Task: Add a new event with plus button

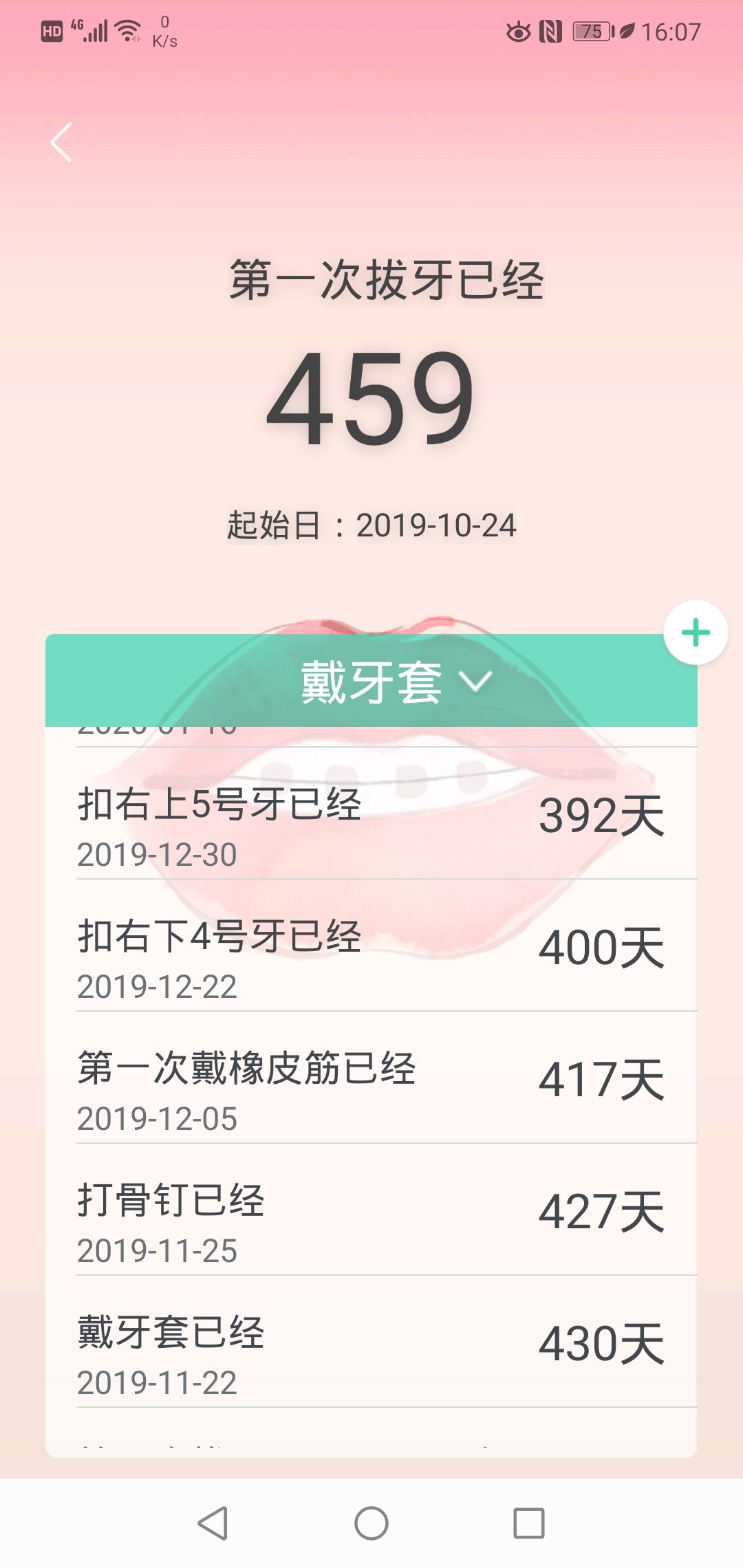Action: (696, 633)
